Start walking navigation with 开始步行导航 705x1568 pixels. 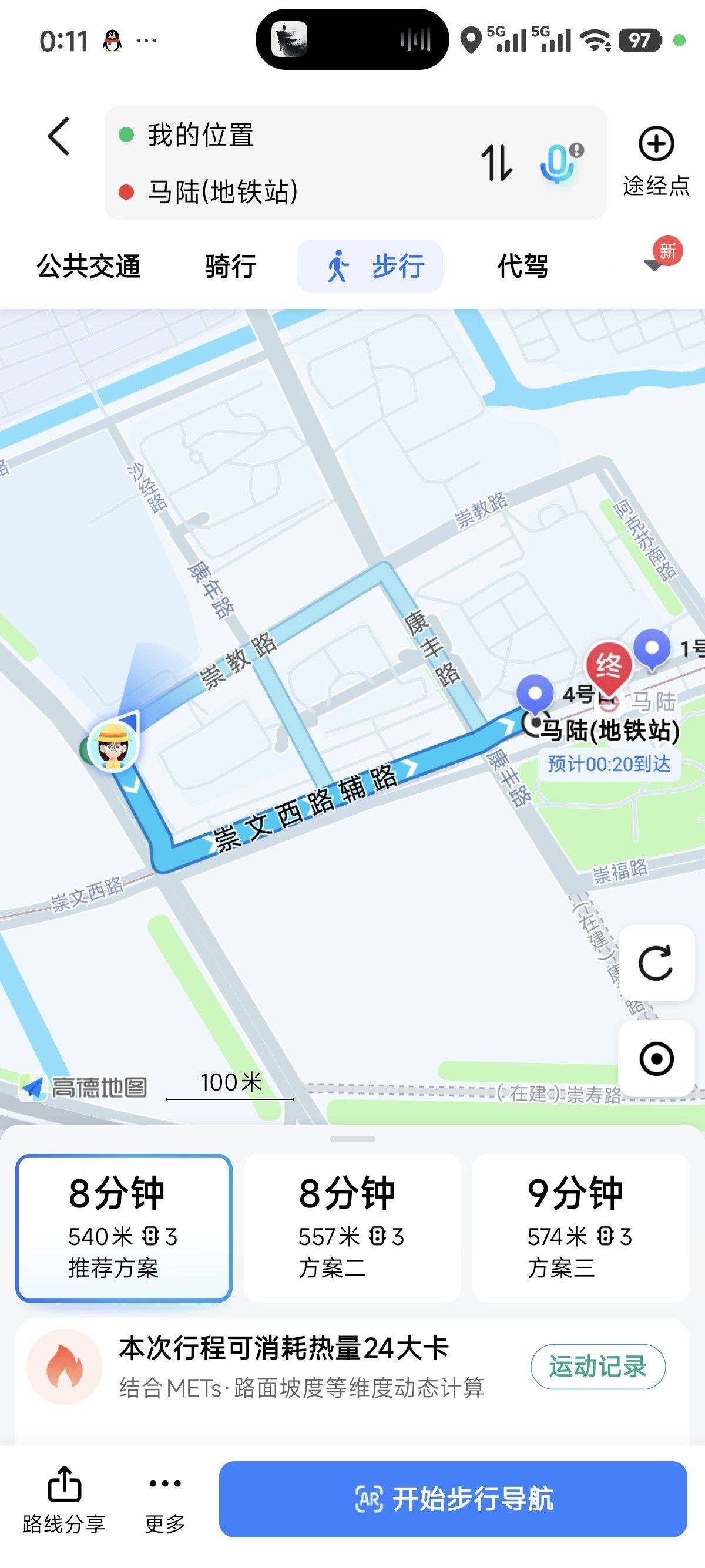pyautogui.click(x=453, y=1499)
